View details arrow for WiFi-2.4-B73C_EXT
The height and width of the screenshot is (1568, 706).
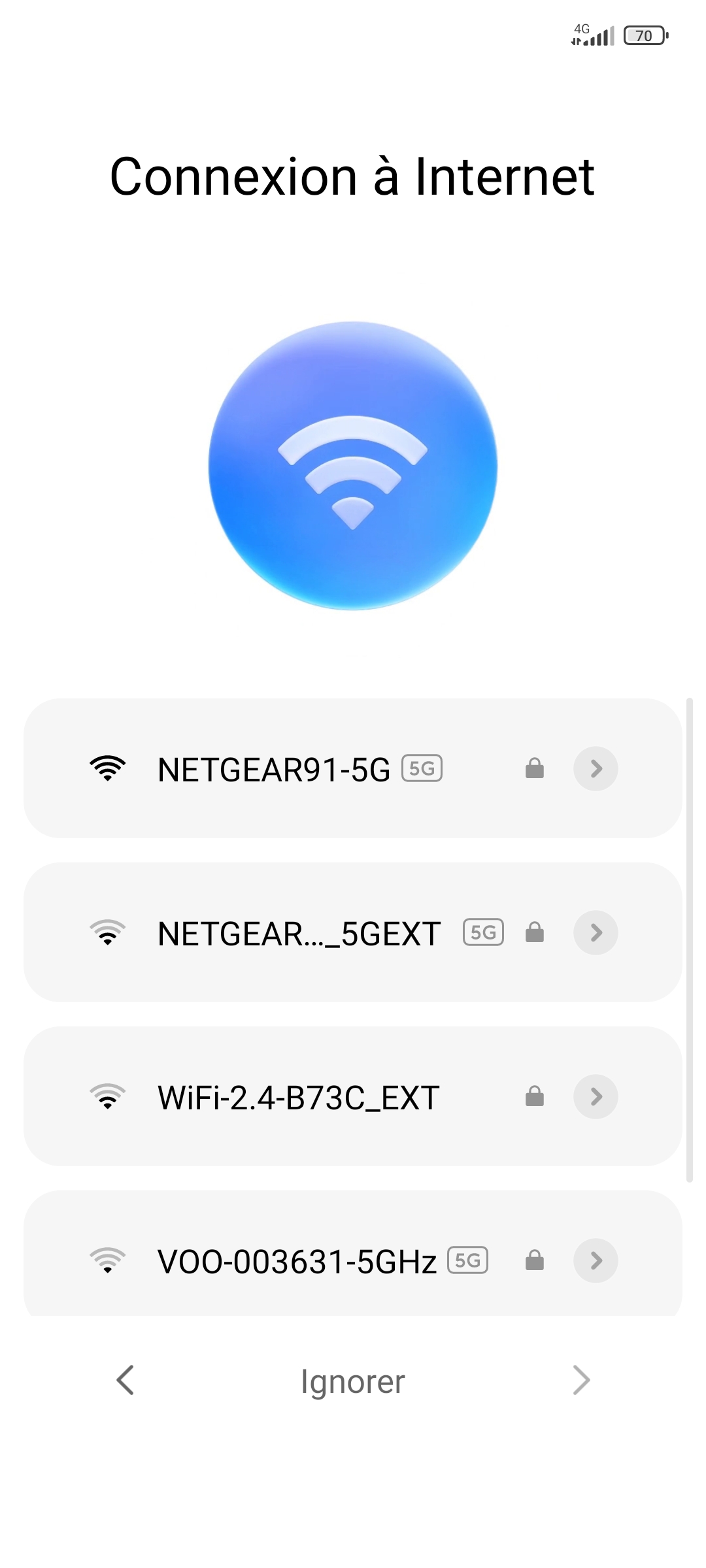[x=596, y=1097]
